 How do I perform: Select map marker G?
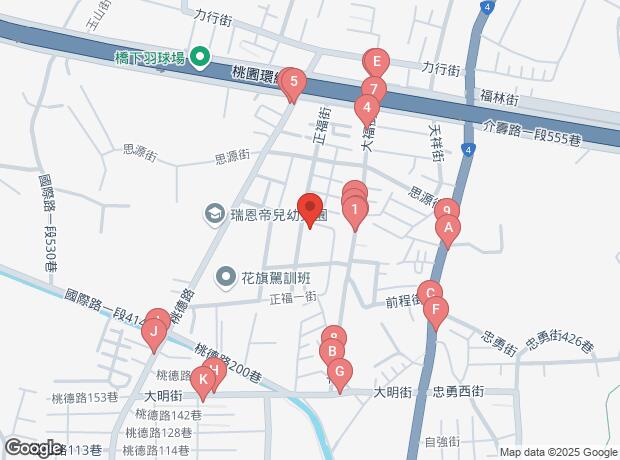[340, 374]
